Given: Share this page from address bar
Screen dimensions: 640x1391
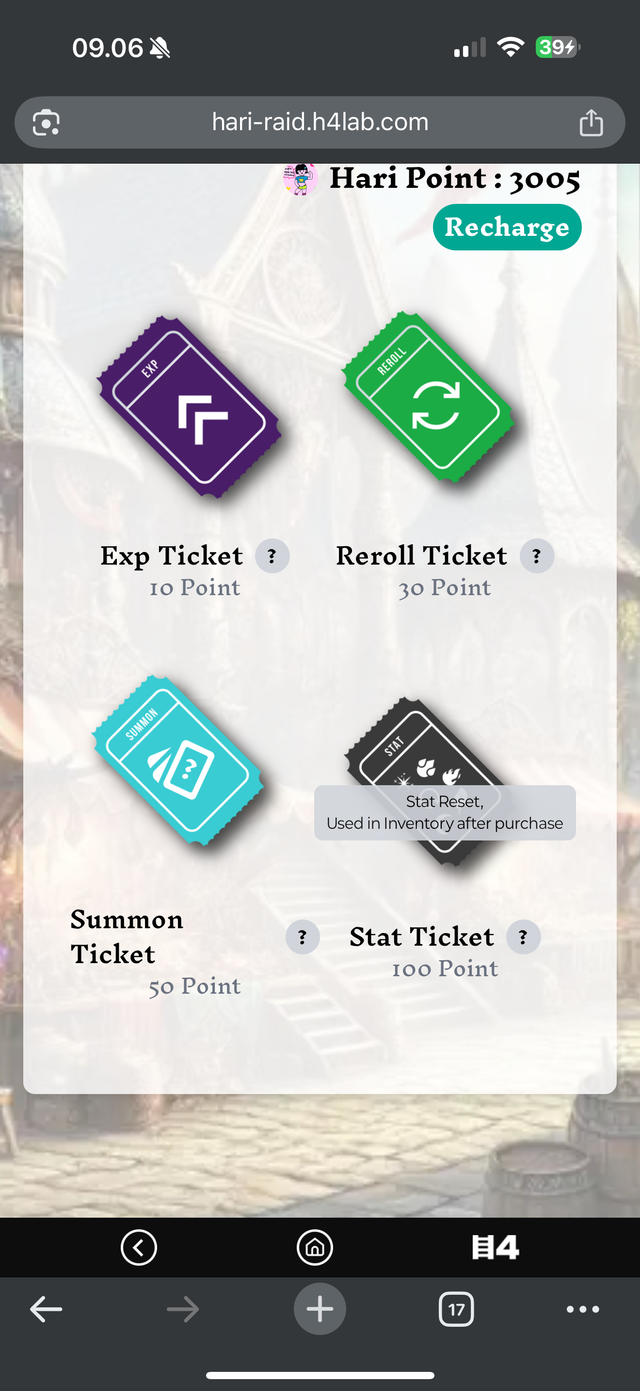Looking at the screenshot, I should coord(591,123).
